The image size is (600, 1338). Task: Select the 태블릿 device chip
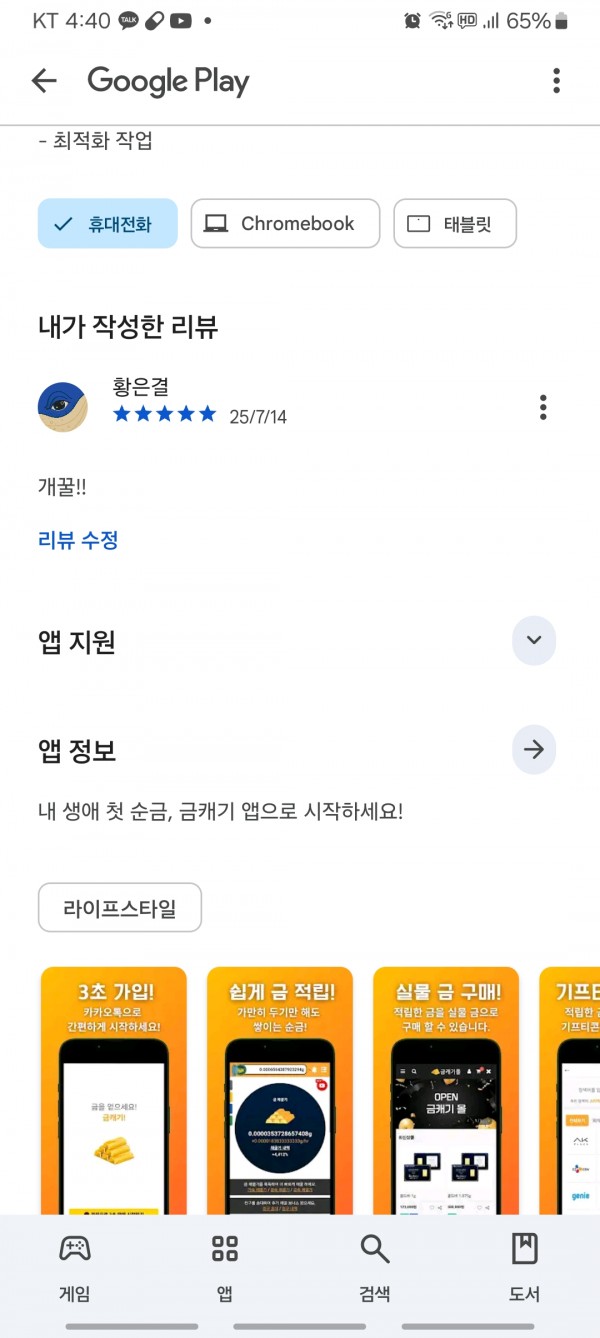455,223
